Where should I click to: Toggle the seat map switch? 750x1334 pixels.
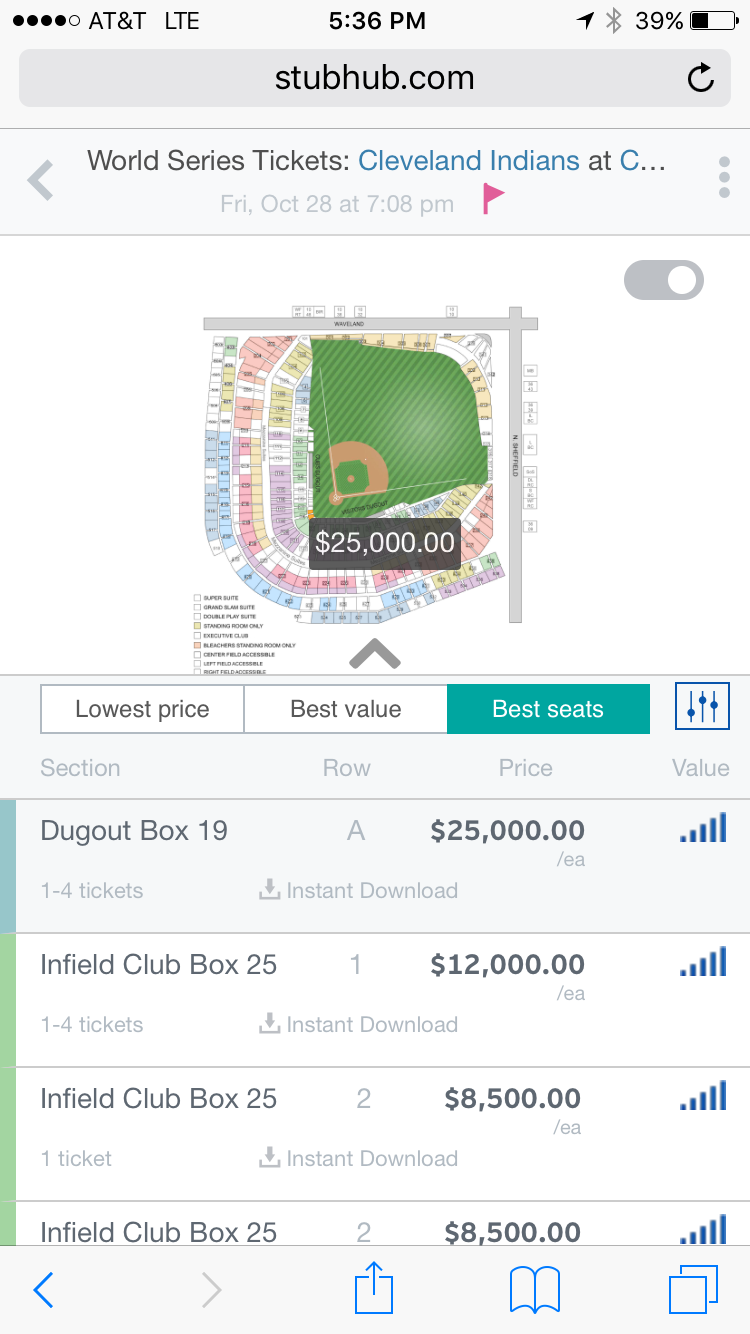click(664, 280)
